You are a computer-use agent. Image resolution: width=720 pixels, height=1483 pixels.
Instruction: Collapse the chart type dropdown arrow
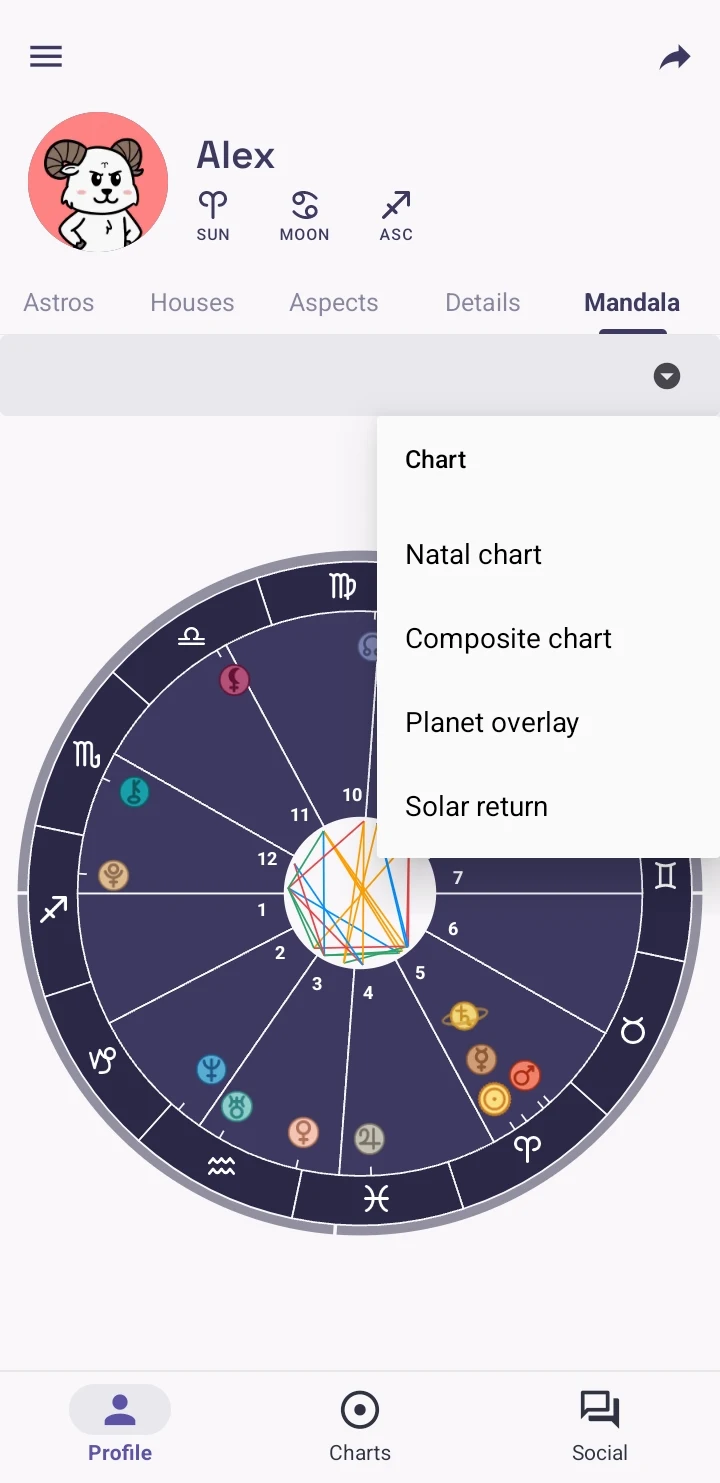(x=667, y=376)
